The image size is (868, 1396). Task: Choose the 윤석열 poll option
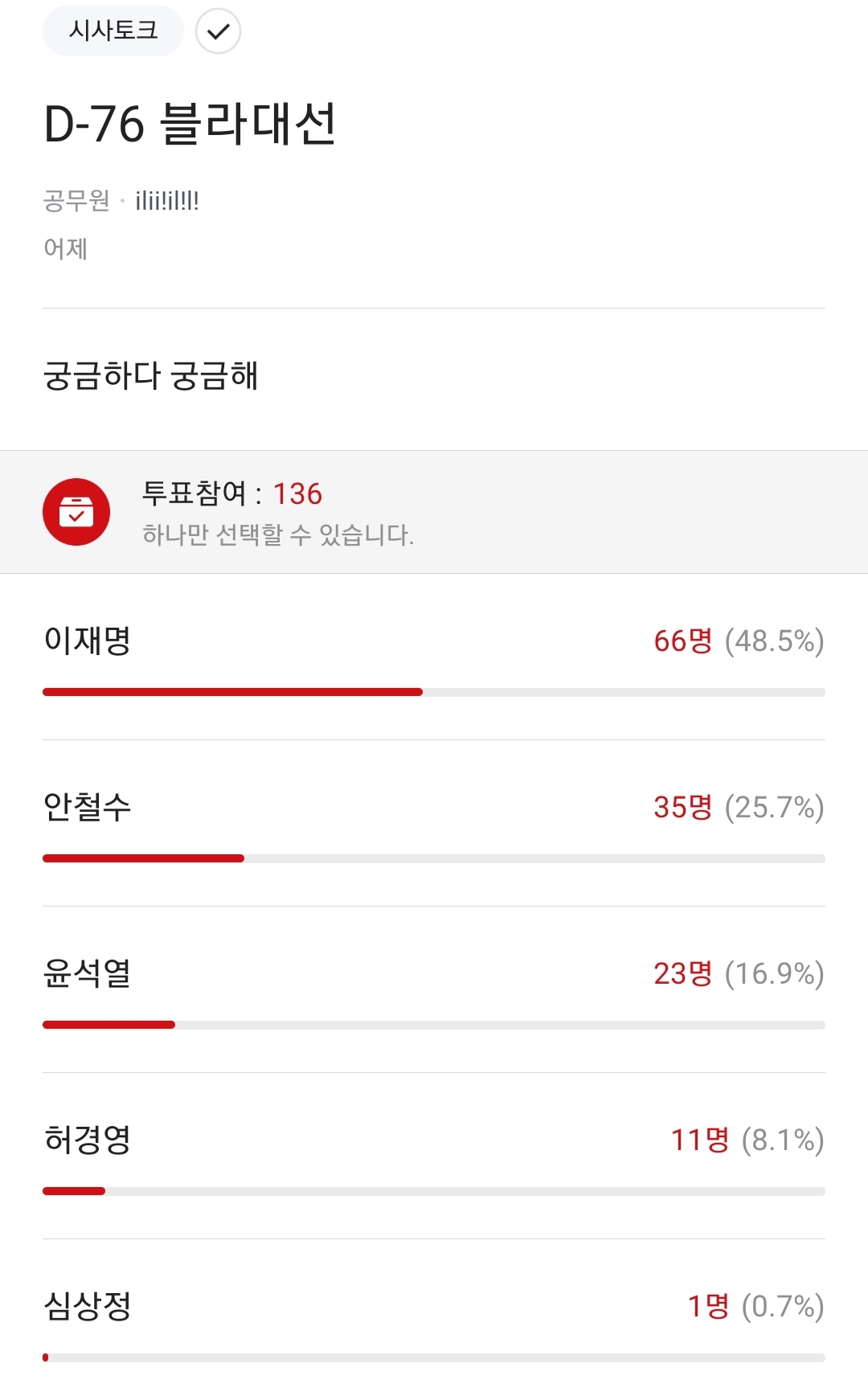(433, 989)
